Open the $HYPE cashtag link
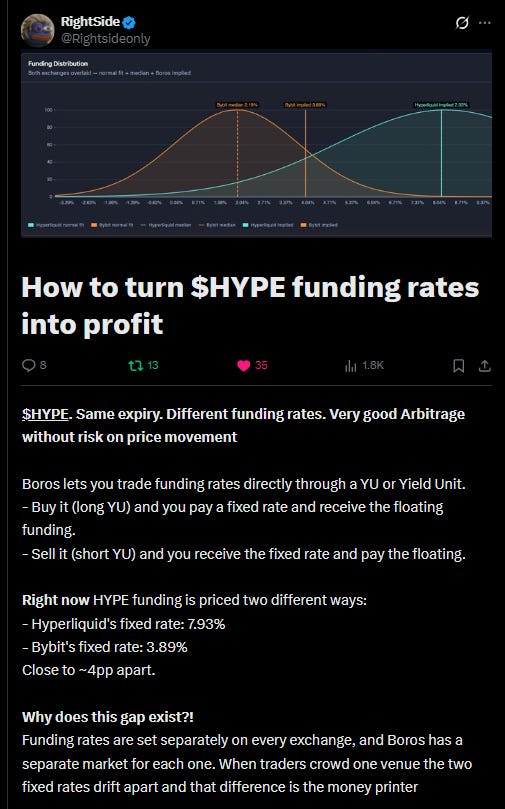Screen dimensions: 505x809 point(45,414)
